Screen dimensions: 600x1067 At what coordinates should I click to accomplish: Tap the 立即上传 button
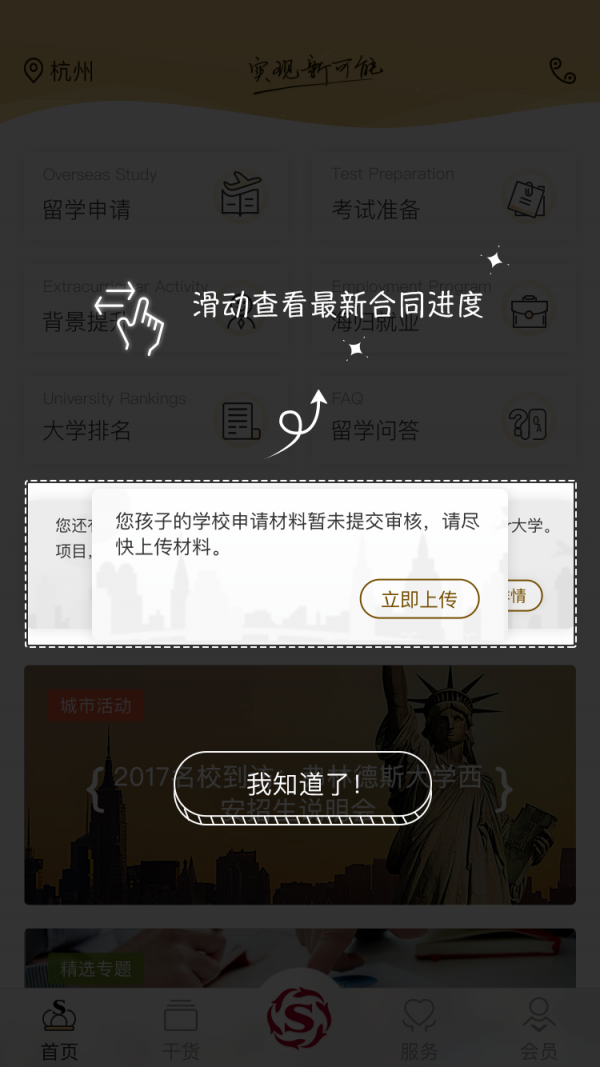[419, 599]
